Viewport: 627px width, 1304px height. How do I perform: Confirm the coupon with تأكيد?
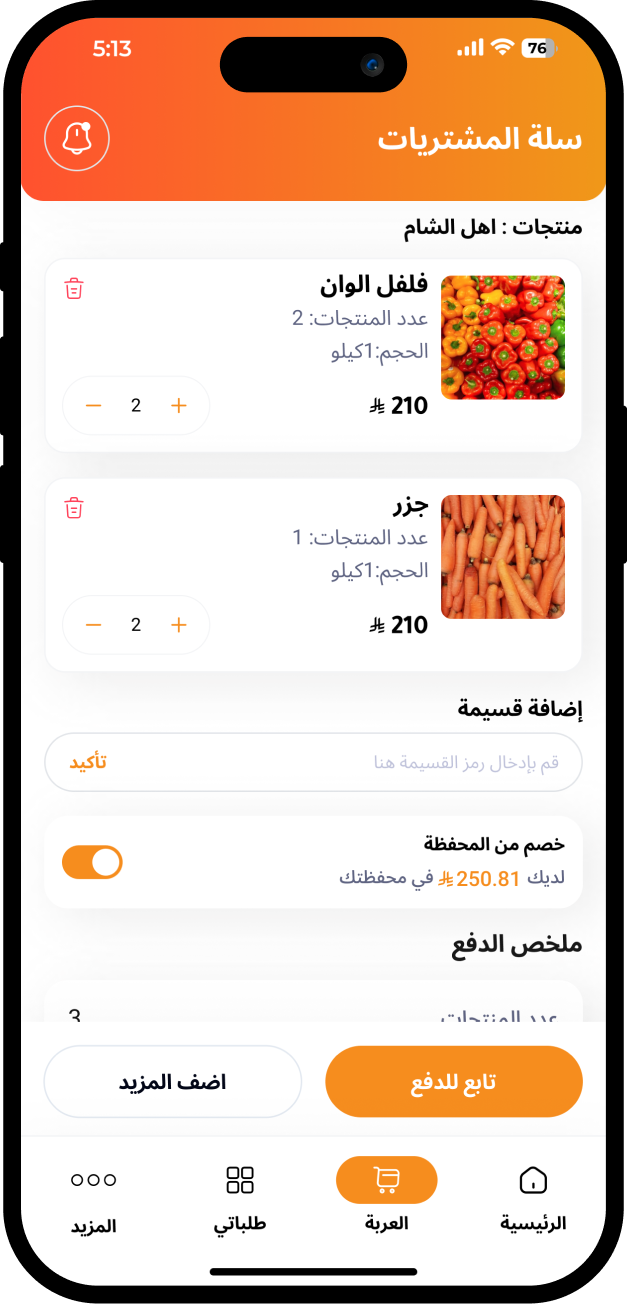coord(88,763)
